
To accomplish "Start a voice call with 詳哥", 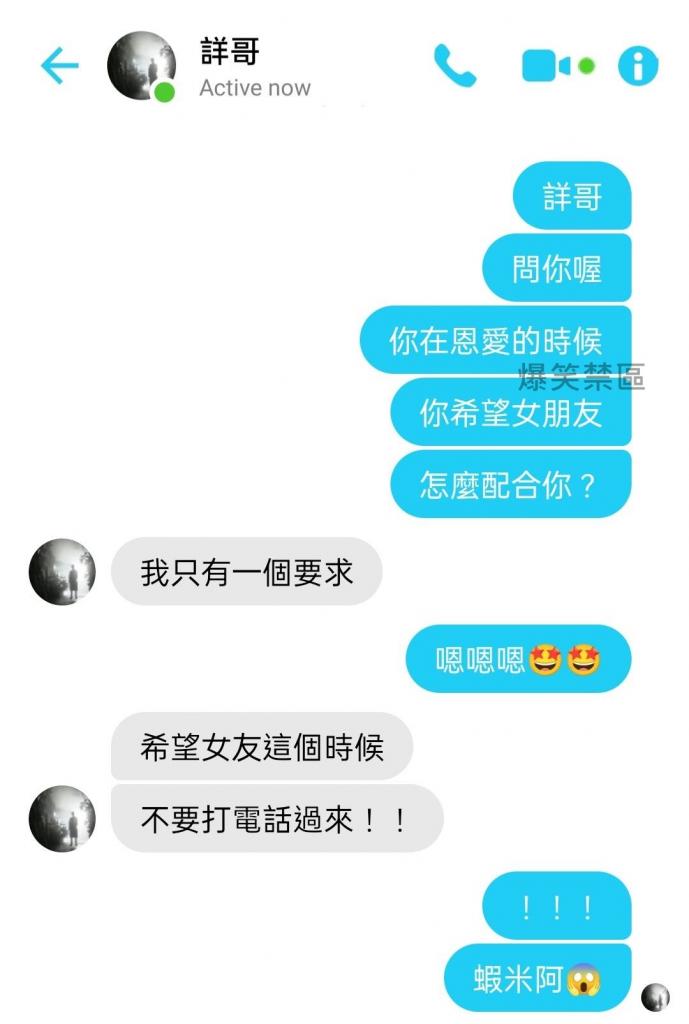I will pyautogui.click(x=455, y=66).
